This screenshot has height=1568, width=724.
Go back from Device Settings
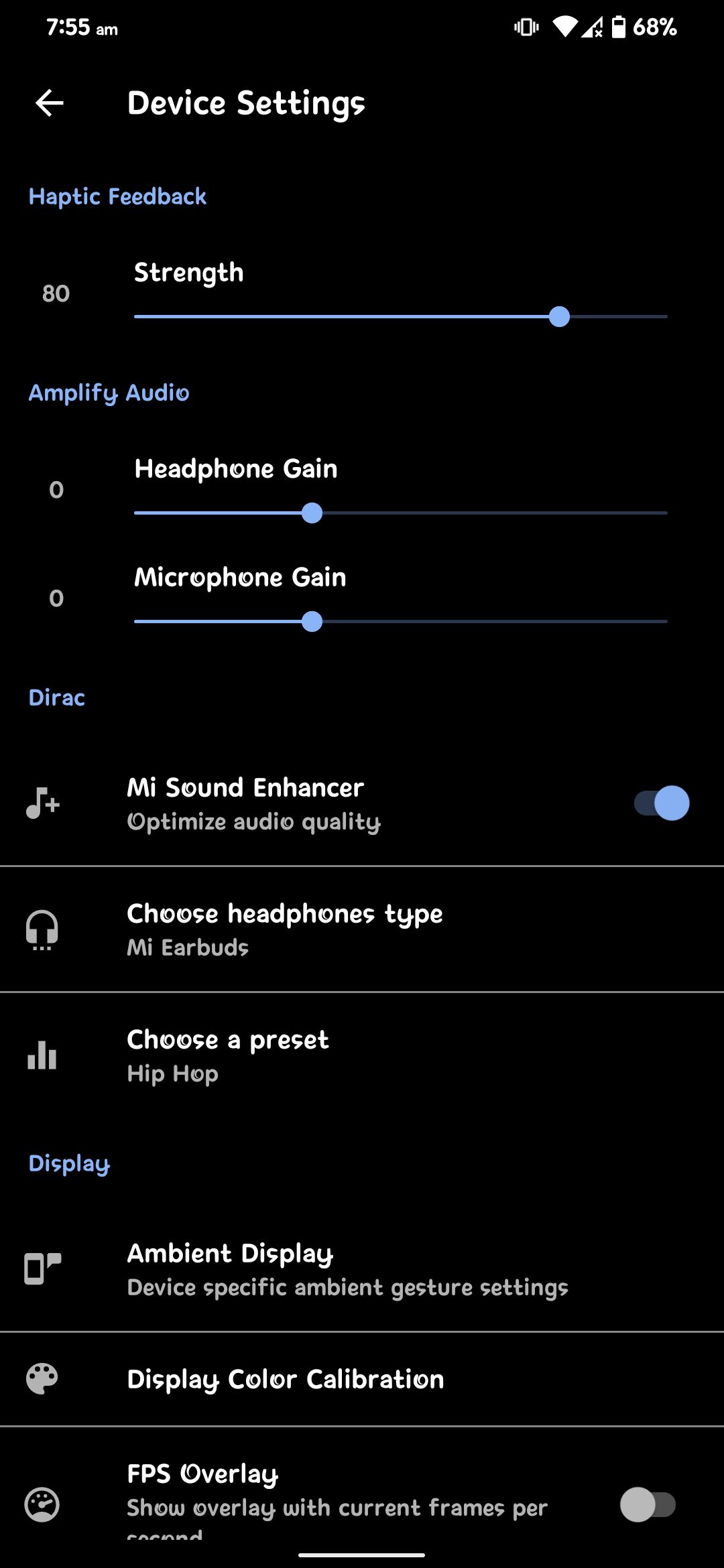[x=50, y=103]
